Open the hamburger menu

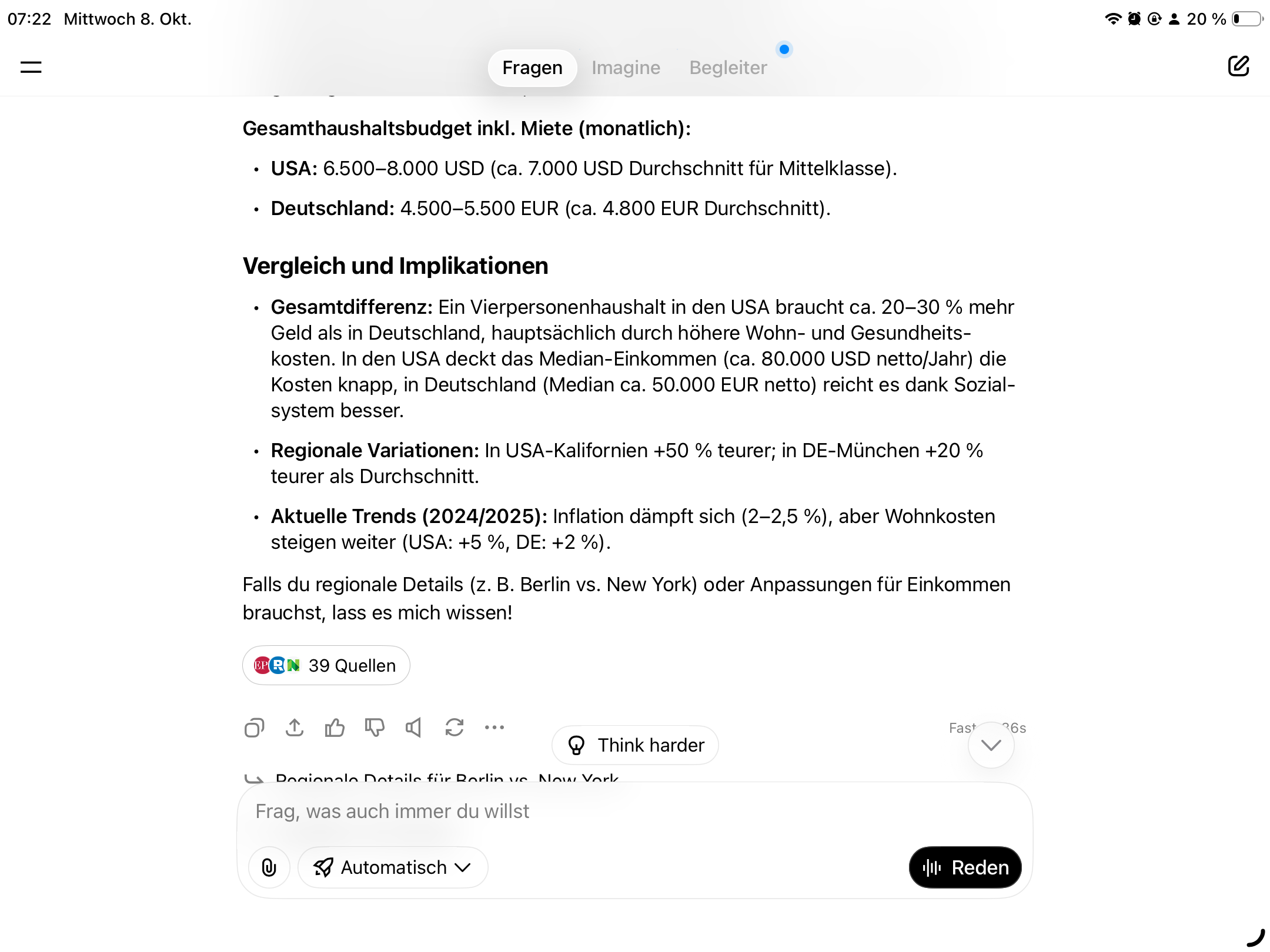point(31,67)
